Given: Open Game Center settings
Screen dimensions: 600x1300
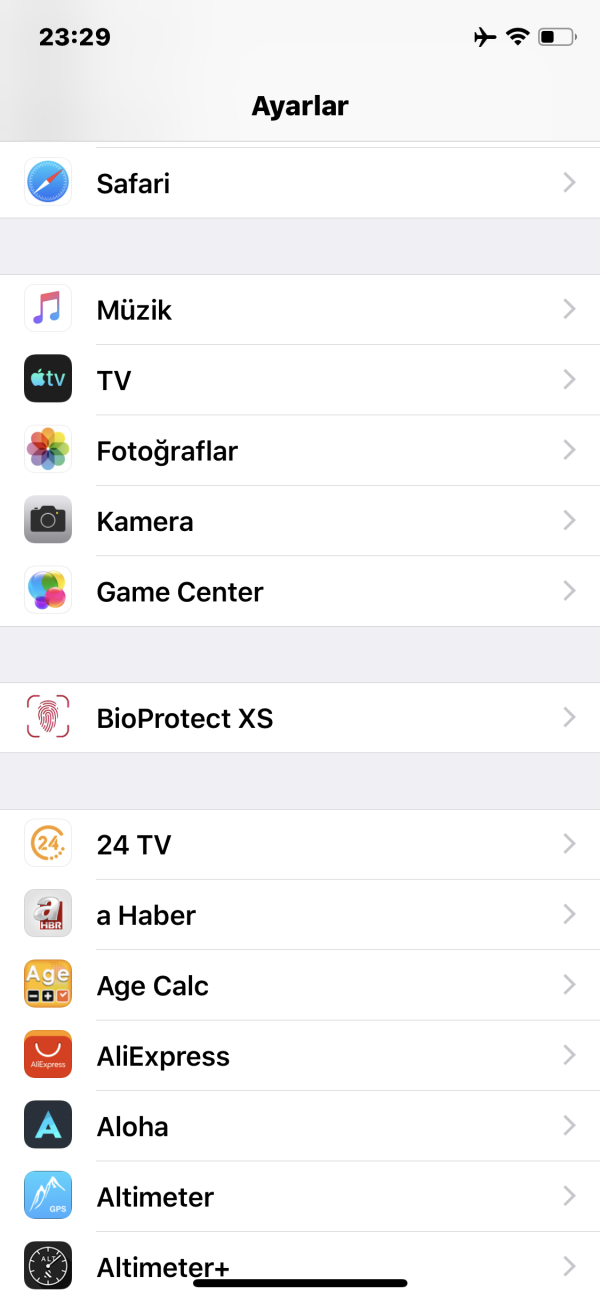Looking at the screenshot, I should point(300,591).
